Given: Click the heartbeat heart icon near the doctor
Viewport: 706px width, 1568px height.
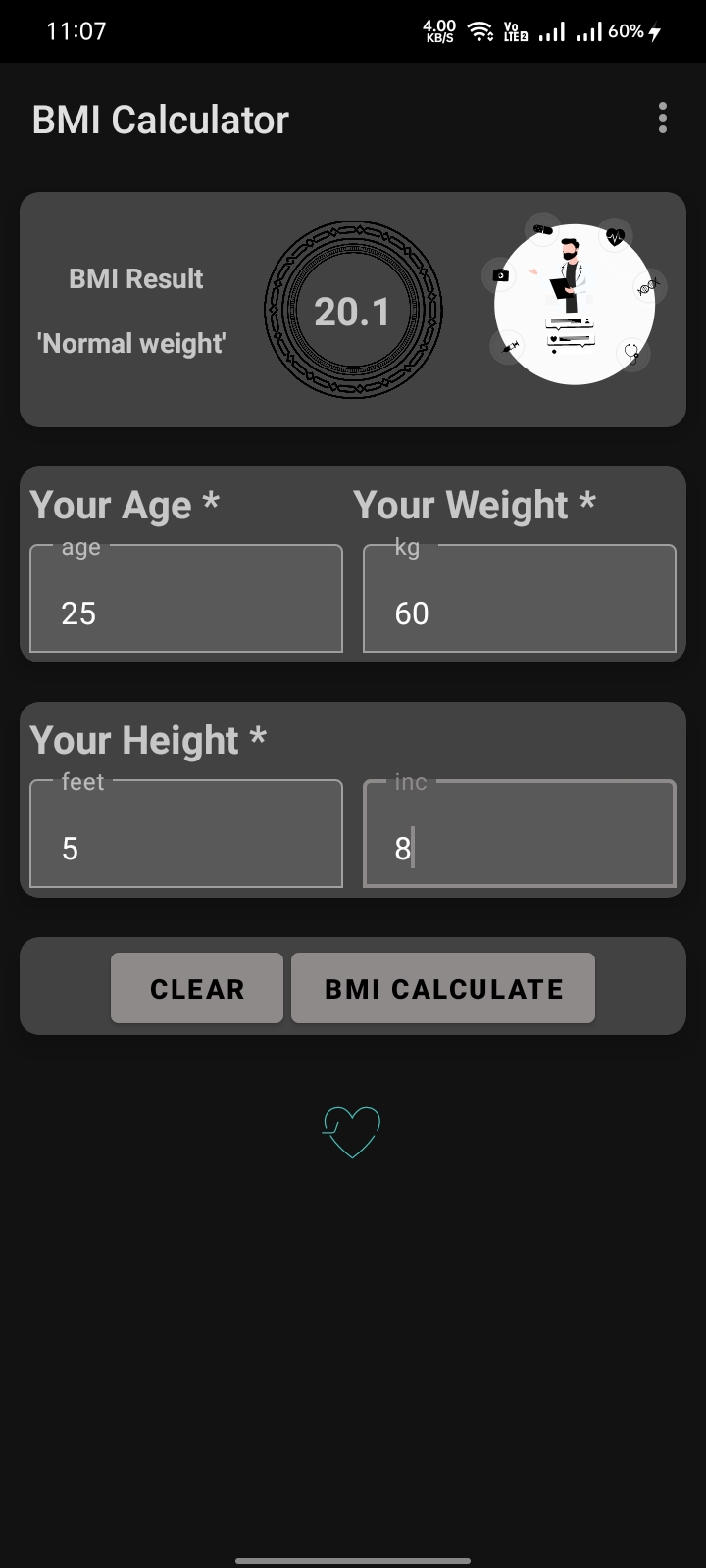Looking at the screenshot, I should pos(614,237).
